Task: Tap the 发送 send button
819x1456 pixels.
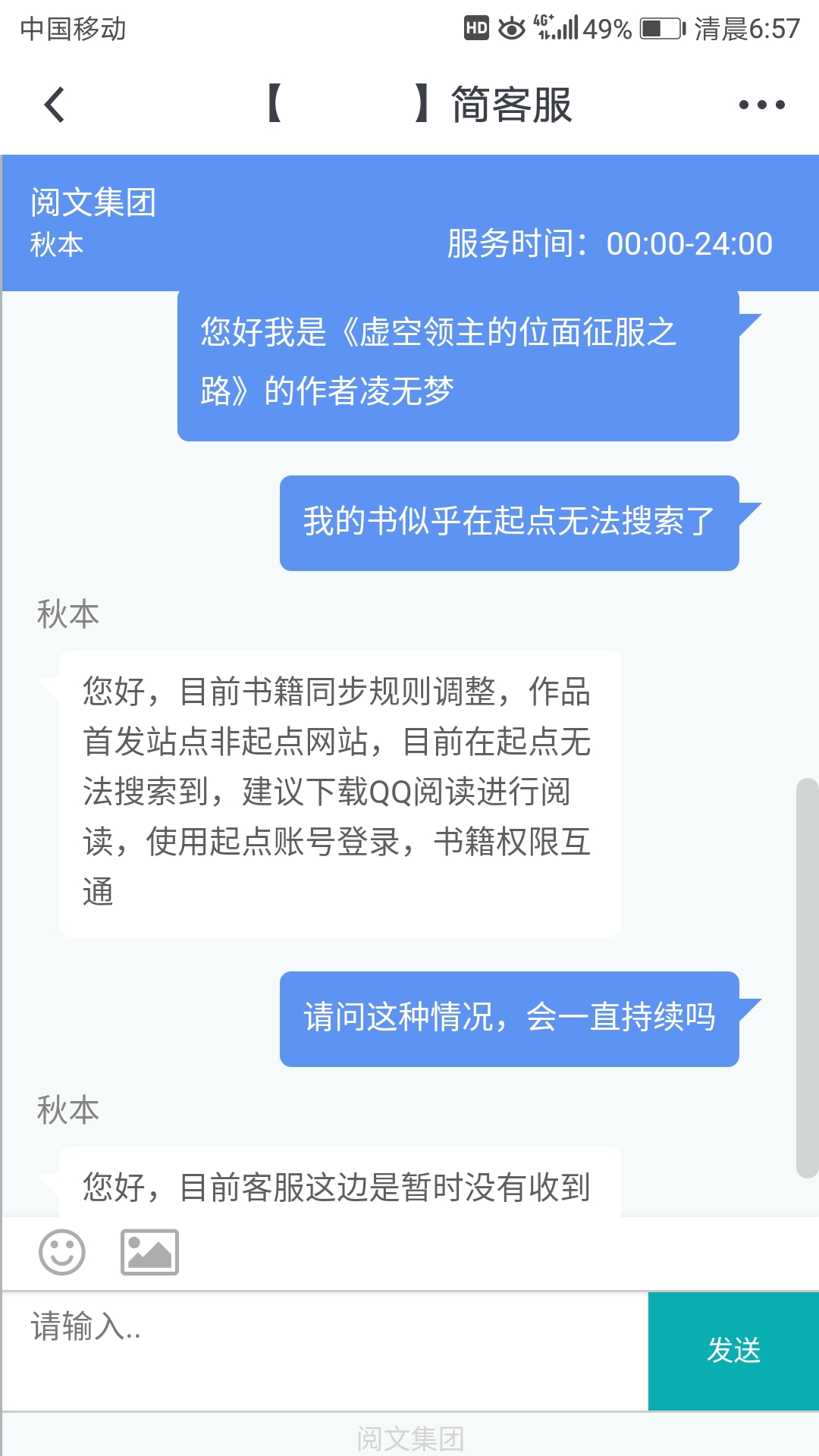Action: coord(733,1351)
